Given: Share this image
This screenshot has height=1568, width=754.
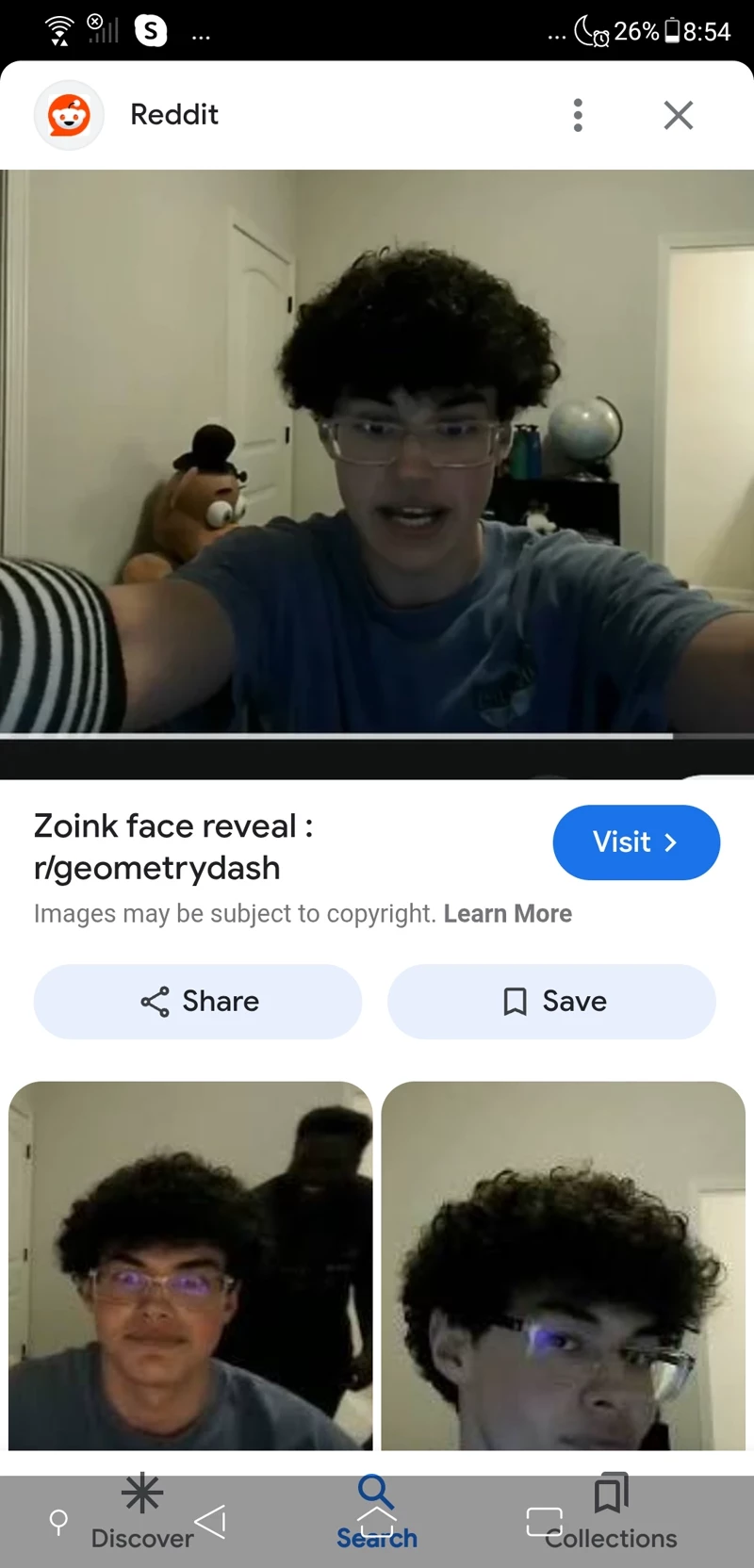Looking at the screenshot, I should pyautogui.click(x=198, y=1001).
